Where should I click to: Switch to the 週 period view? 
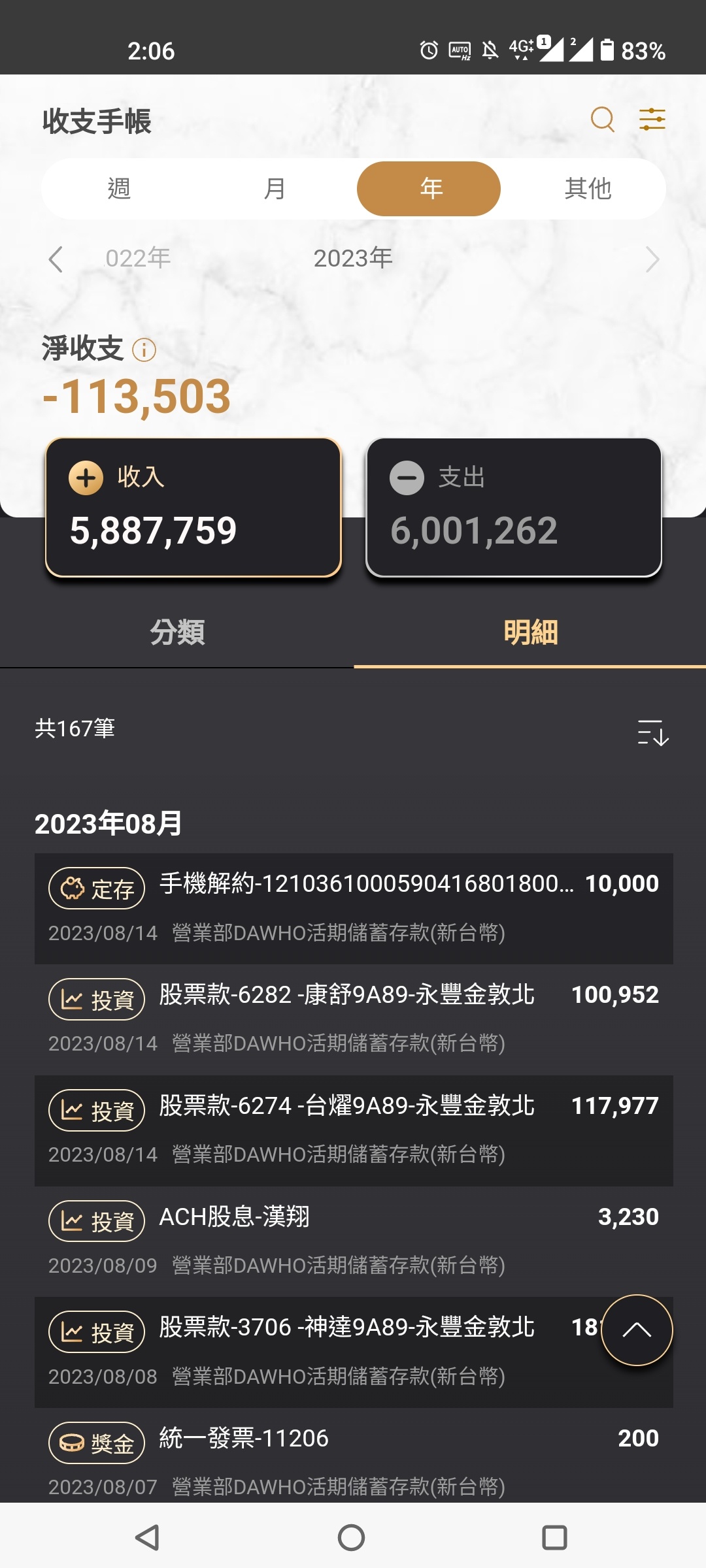tap(119, 189)
